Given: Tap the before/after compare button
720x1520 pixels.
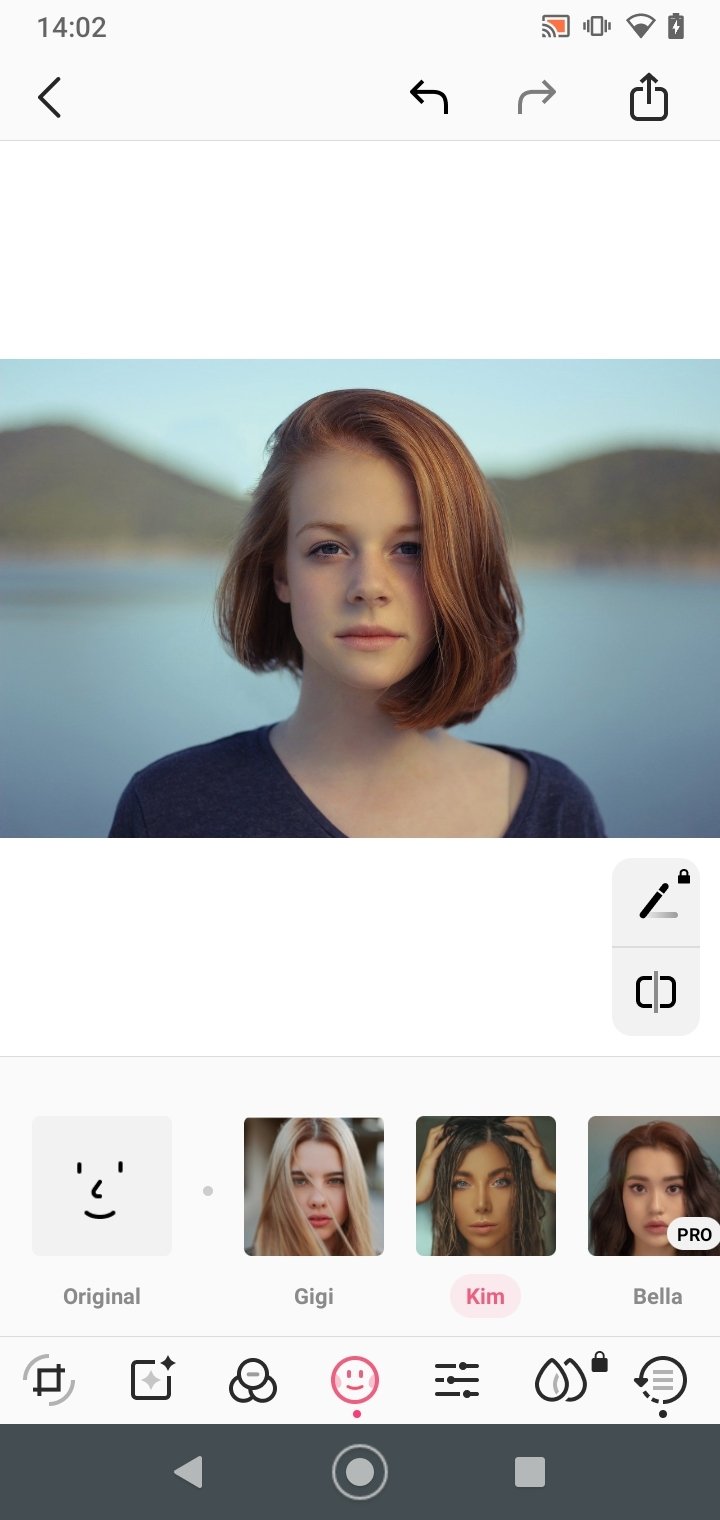Looking at the screenshot, I should pos(656,992).
